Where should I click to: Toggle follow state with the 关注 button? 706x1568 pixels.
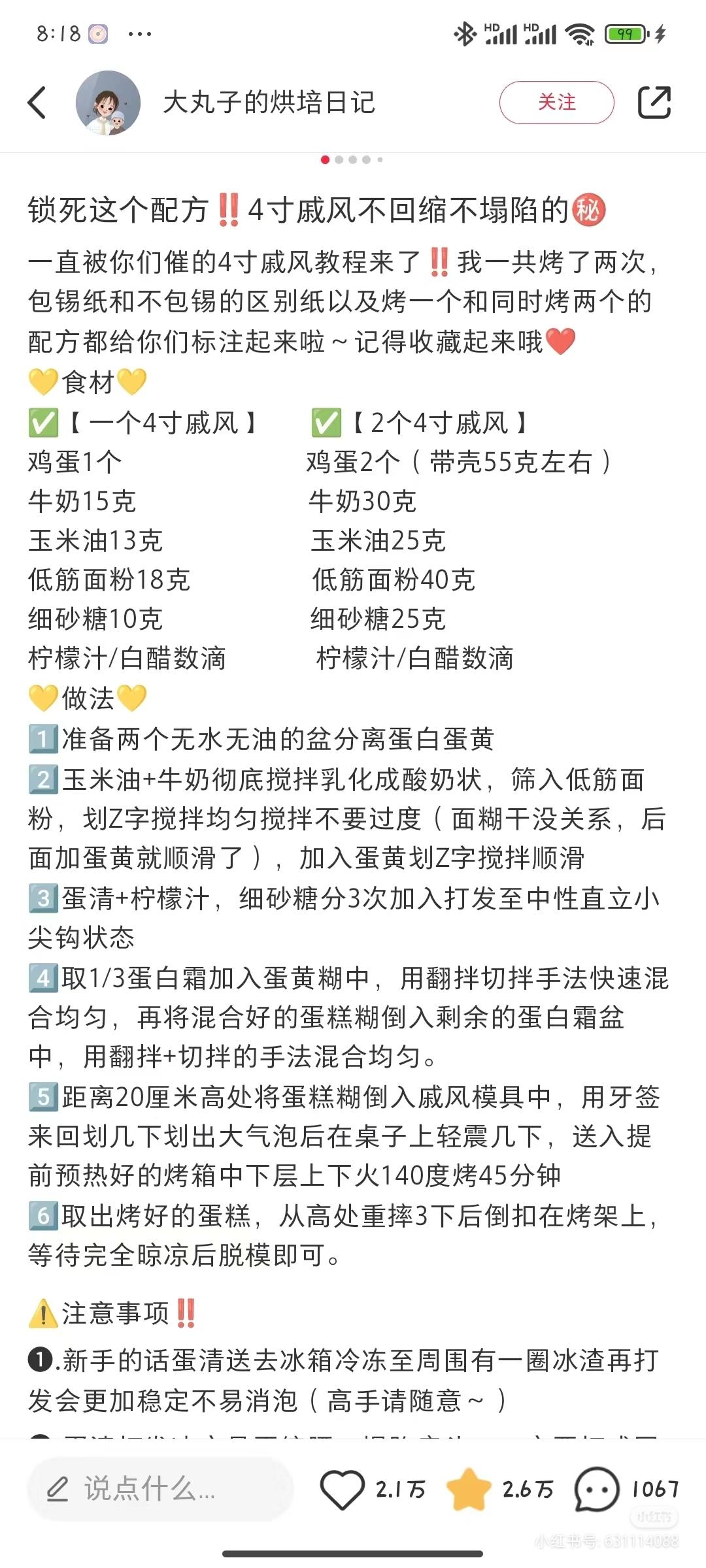pyautogui.click(x=556, y=102)
